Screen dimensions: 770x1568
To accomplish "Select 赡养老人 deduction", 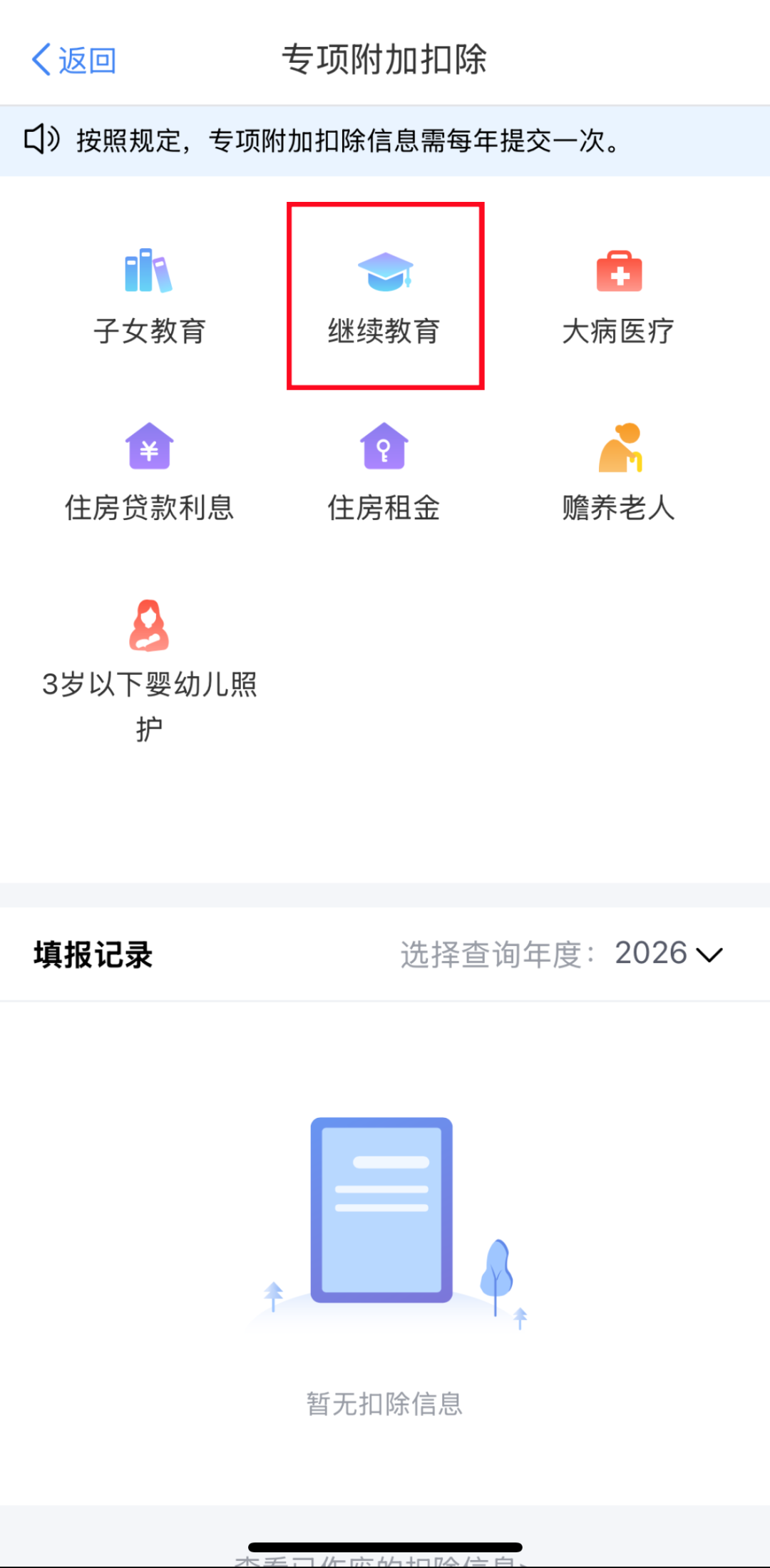I will pyautogui.click(x=619, y=473).
